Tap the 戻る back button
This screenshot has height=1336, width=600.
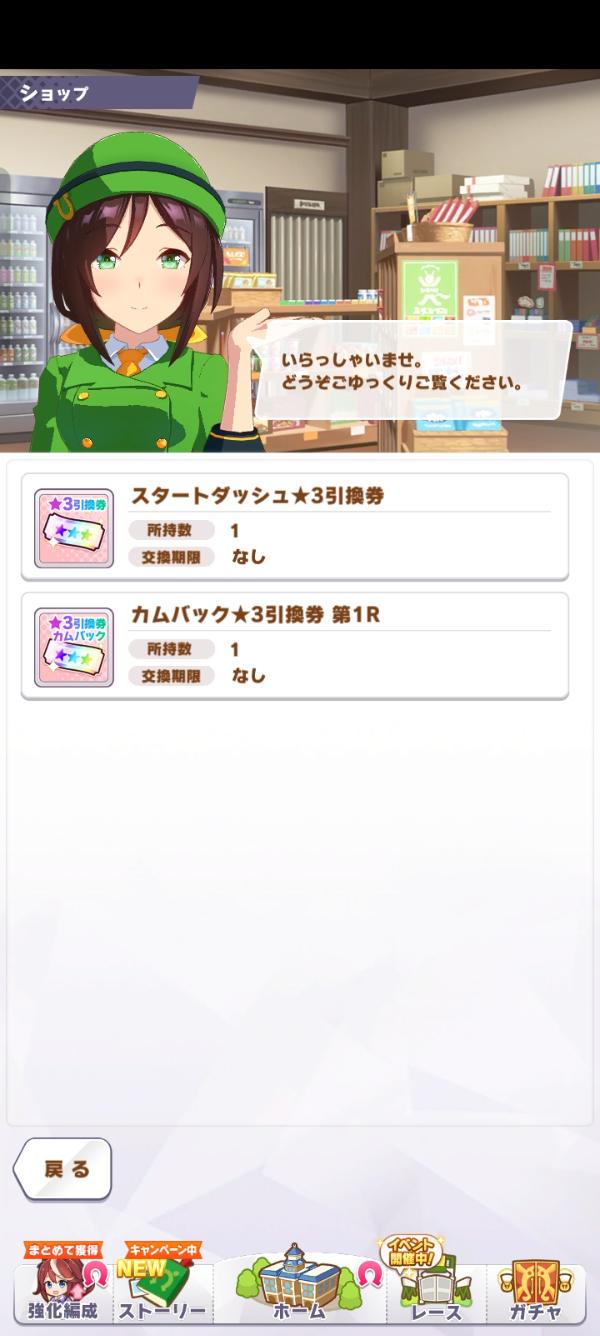[x=63, y=1169]
